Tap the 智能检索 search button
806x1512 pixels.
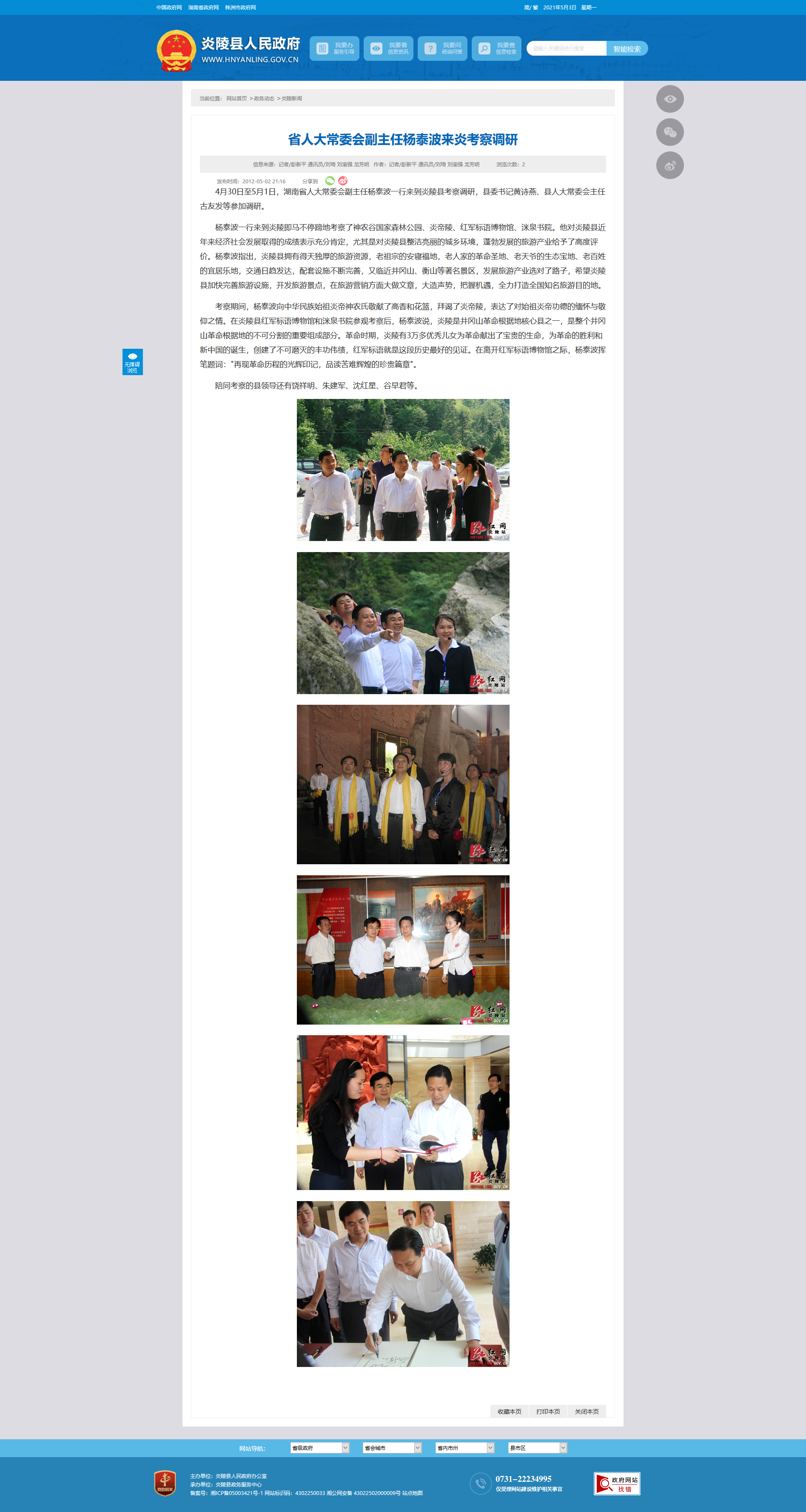point(627,49)
